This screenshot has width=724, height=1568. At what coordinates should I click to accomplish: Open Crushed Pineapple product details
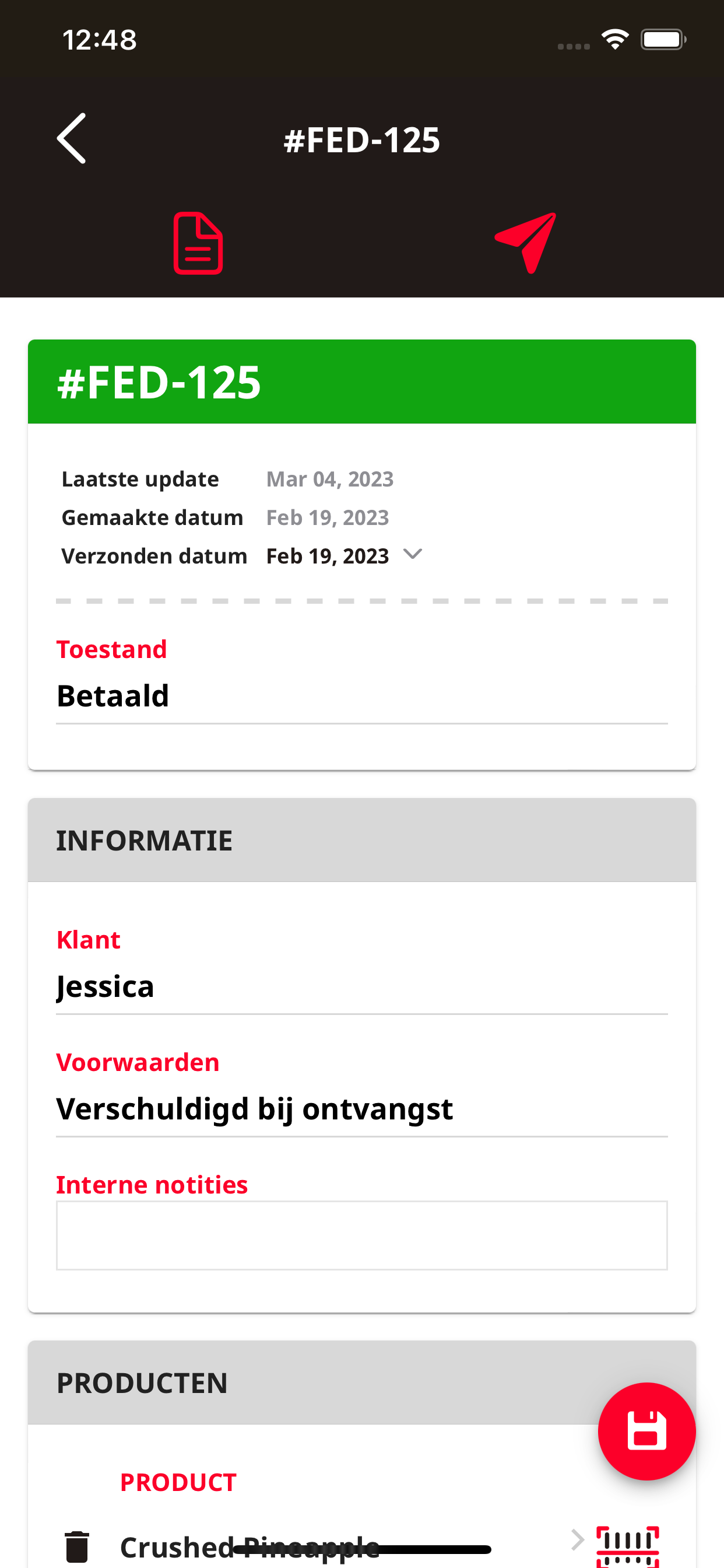(x=340, y=1546)
